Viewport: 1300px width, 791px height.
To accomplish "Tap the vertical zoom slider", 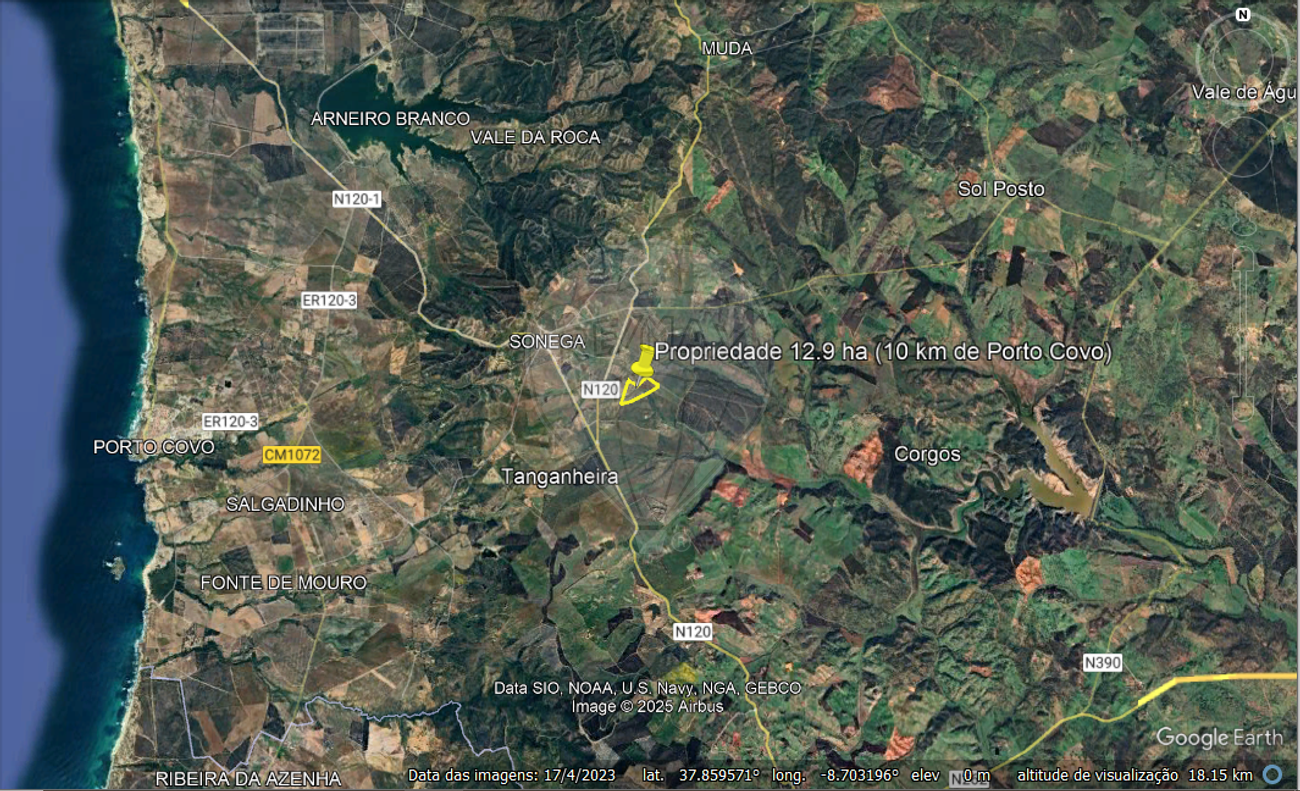I will pos(1244,318).
